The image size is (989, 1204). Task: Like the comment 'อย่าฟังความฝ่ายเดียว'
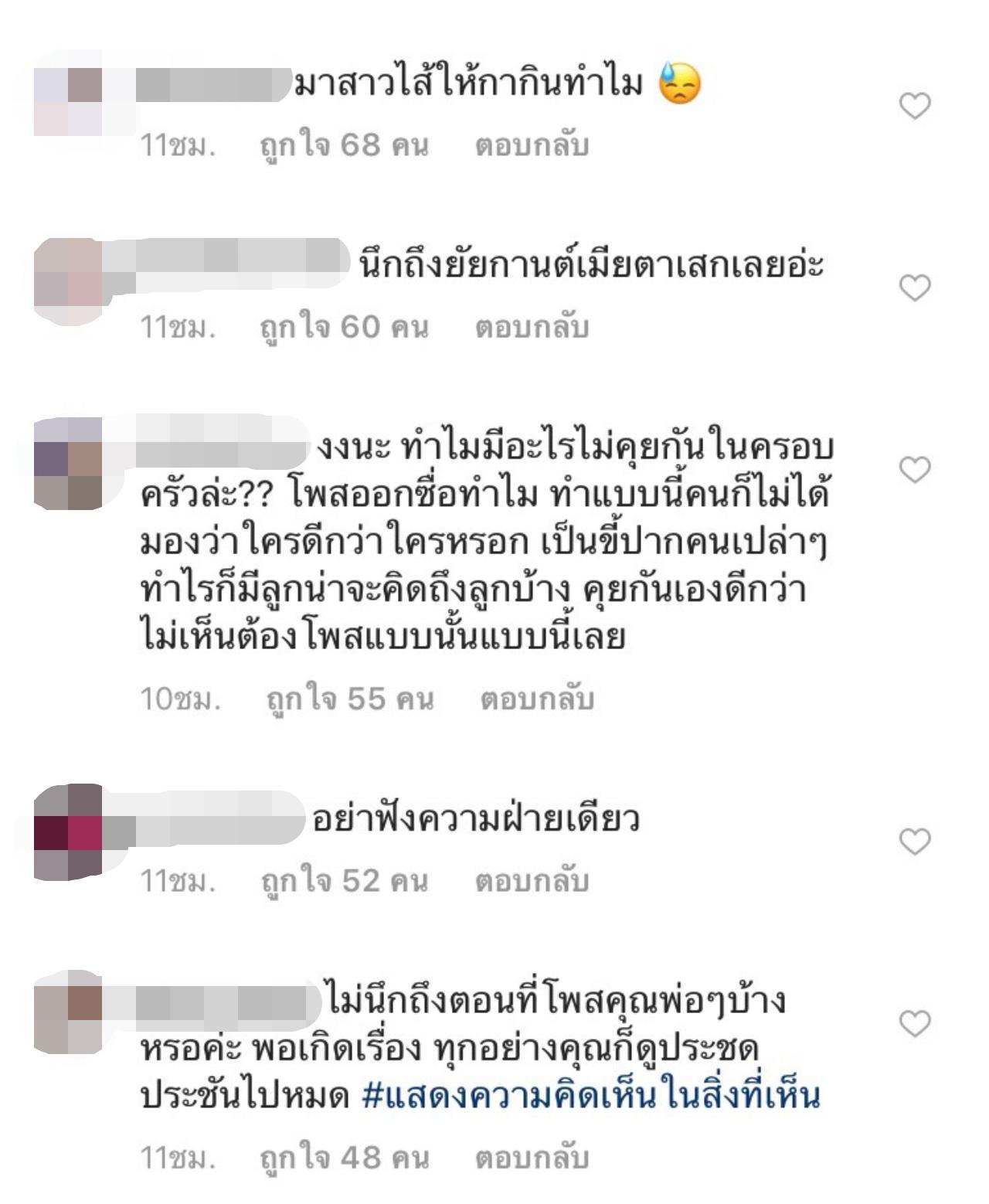tap(915, 842)
